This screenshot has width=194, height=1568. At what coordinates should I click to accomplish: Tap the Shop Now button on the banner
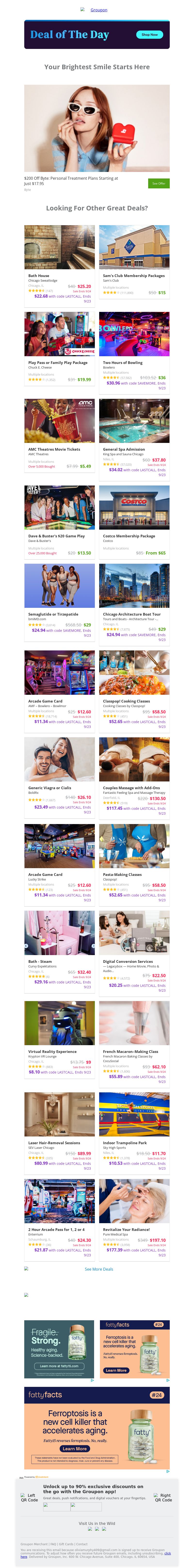149,35
